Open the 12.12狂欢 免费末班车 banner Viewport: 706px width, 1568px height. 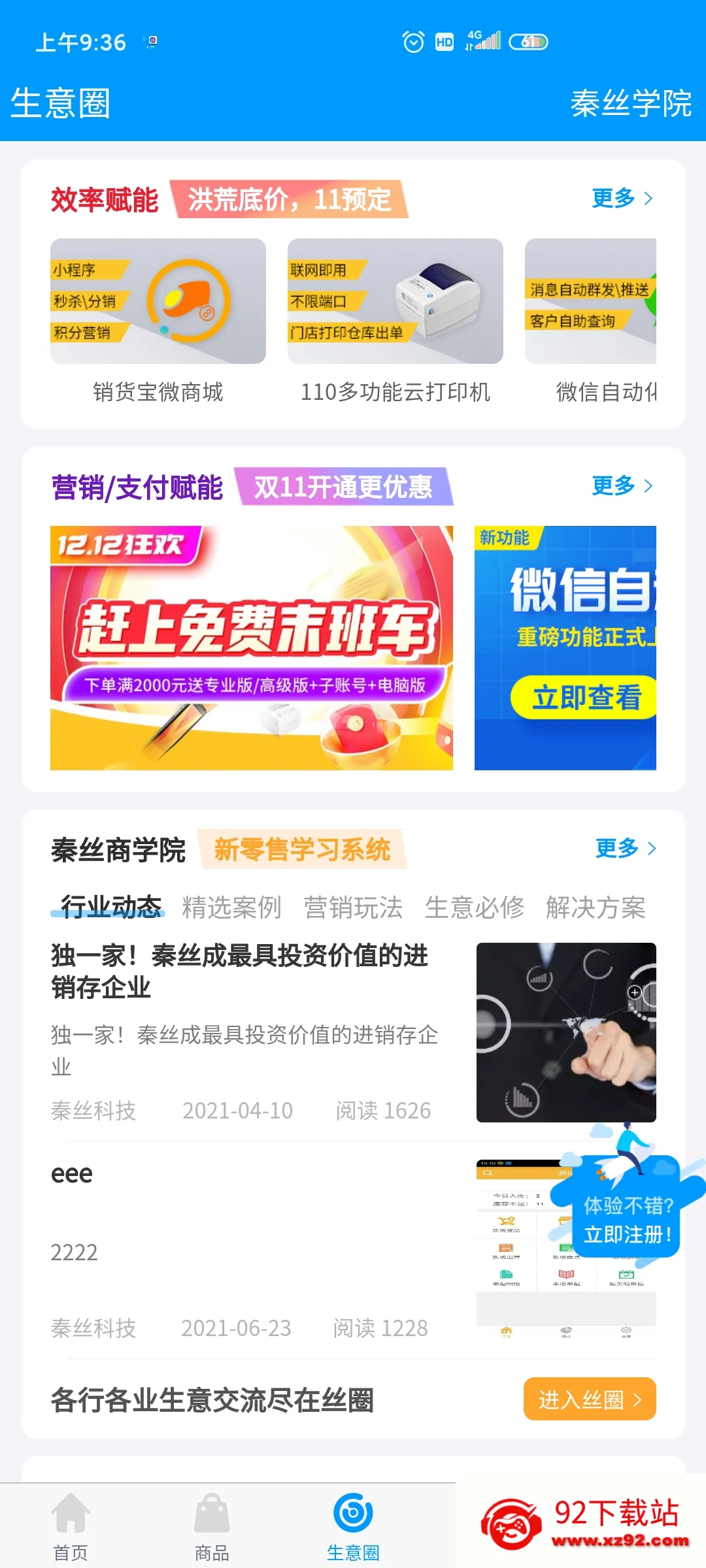(x=252, y=648)
